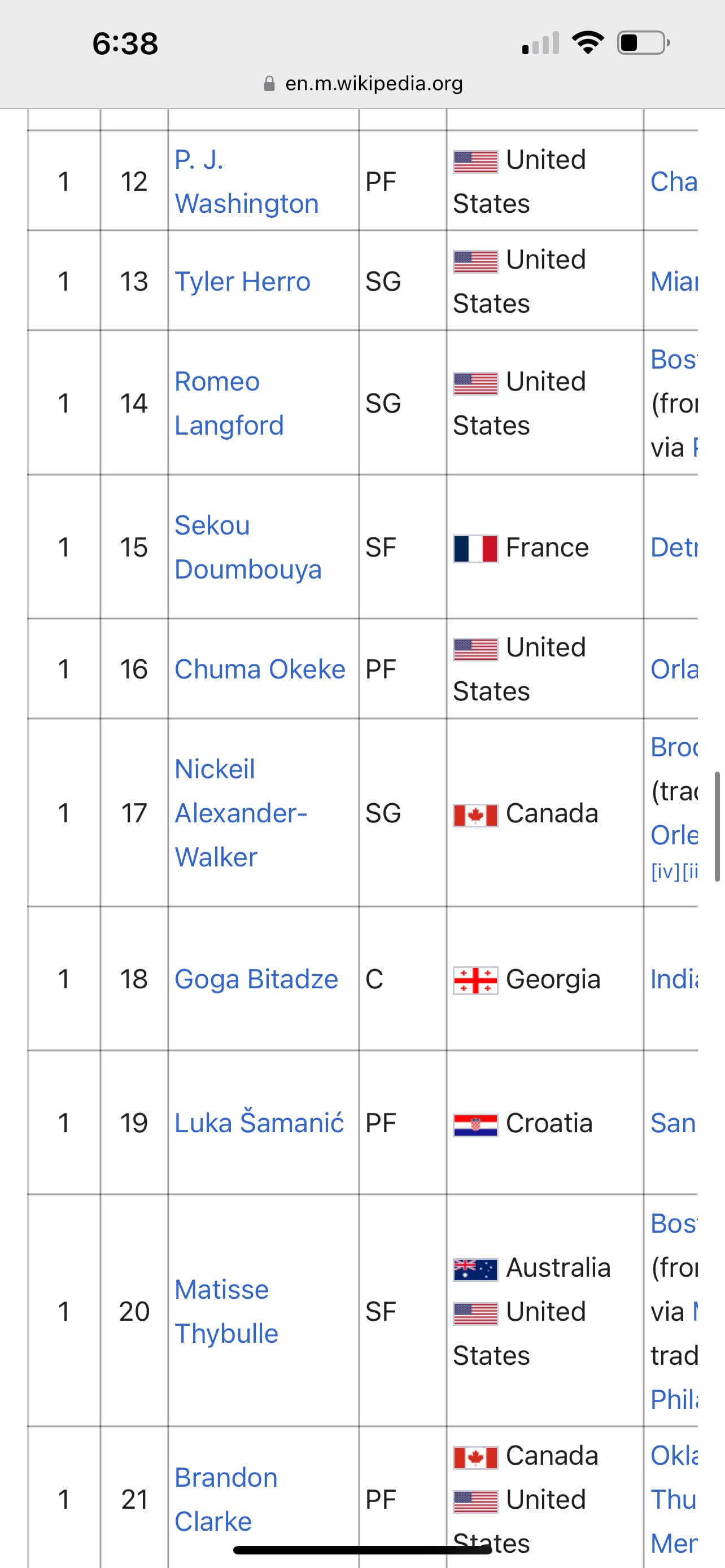Open the team link in Tyler Herro's row

[674, 281]
